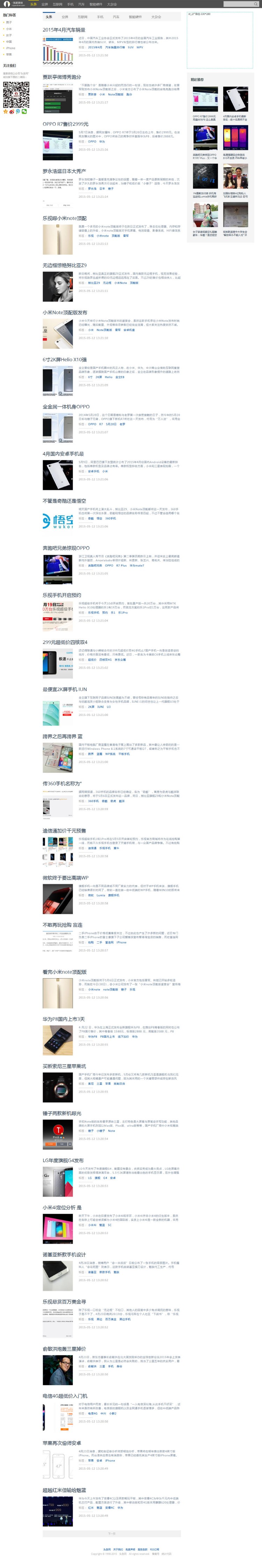Open the article 6寸2K屏Helio X10强
The width and height of the screenshot is (262, 1568).
coord(64,360)
